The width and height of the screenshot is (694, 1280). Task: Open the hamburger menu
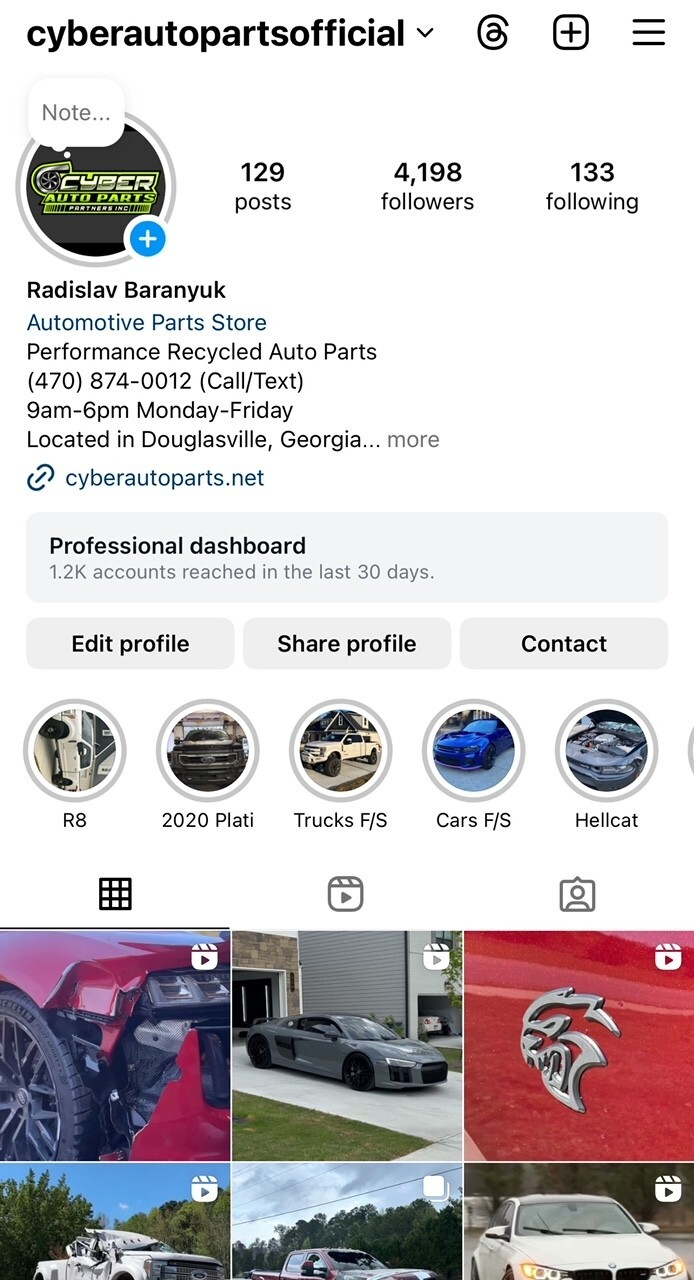pos(649,34)
